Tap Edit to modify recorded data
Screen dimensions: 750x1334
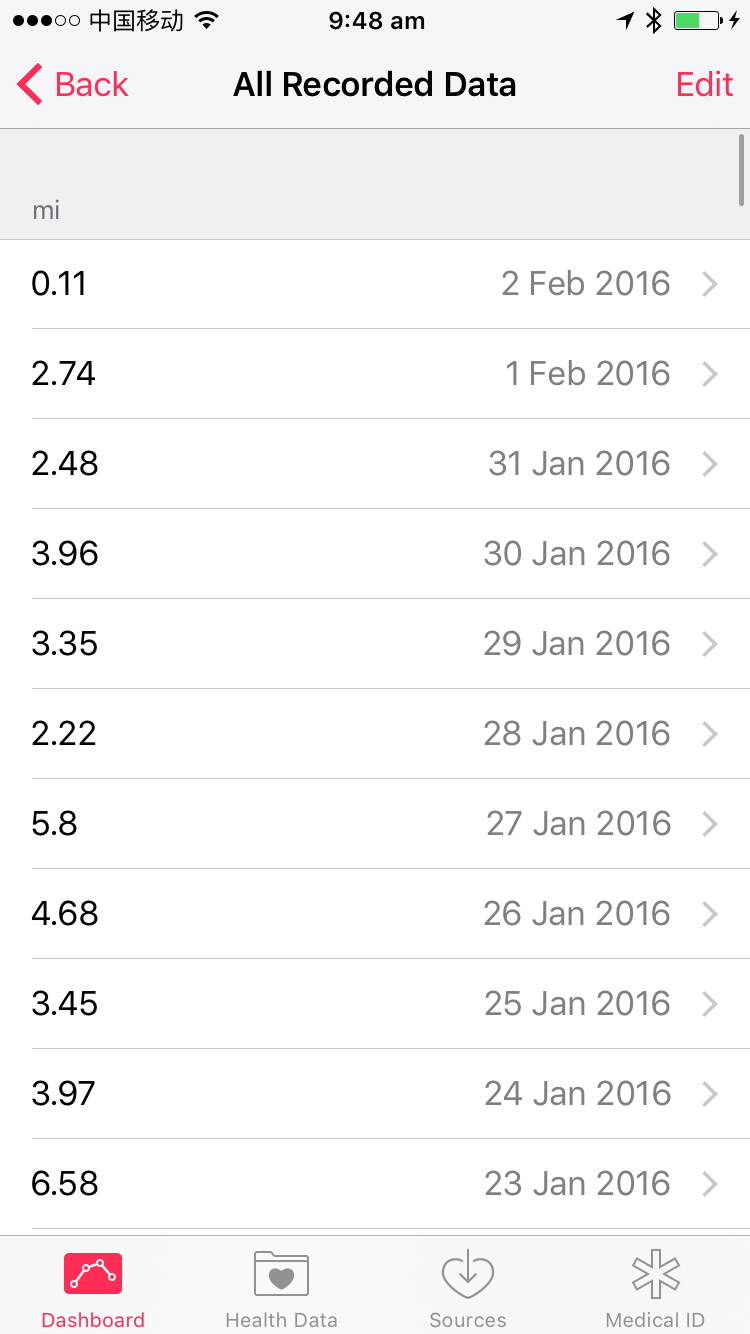tap(704, 85)
